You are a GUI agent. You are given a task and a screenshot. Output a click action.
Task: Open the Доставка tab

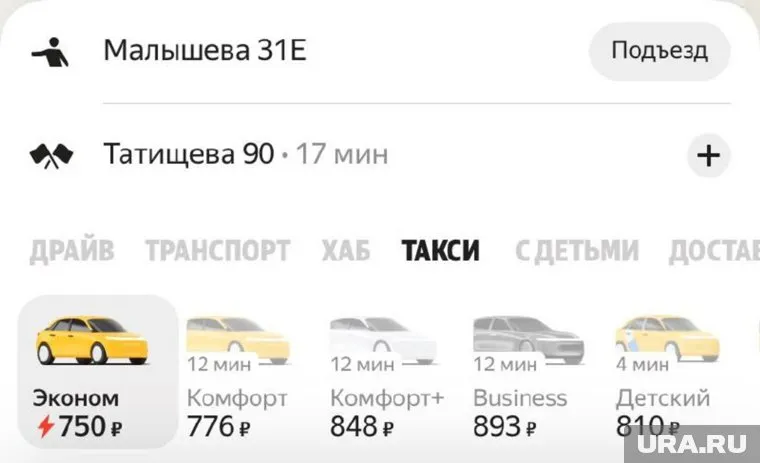click(x=712, y=250)
